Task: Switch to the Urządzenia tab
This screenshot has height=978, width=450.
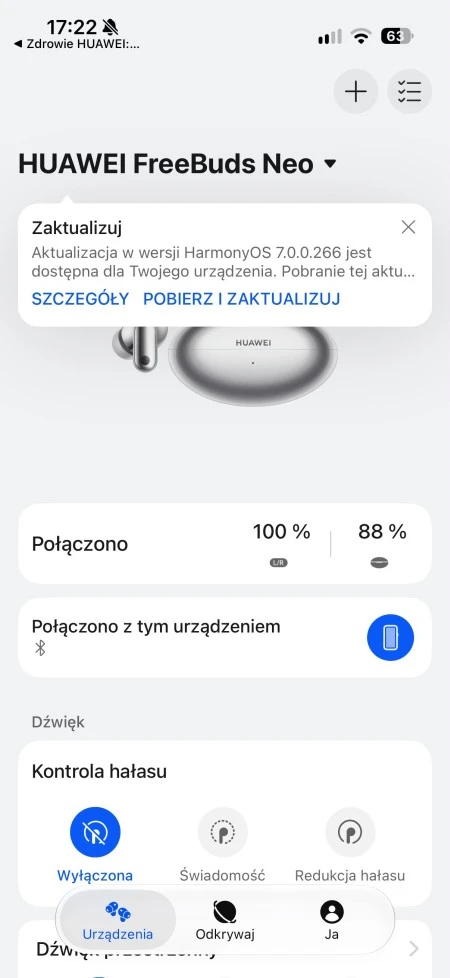Action: (118, 921)
